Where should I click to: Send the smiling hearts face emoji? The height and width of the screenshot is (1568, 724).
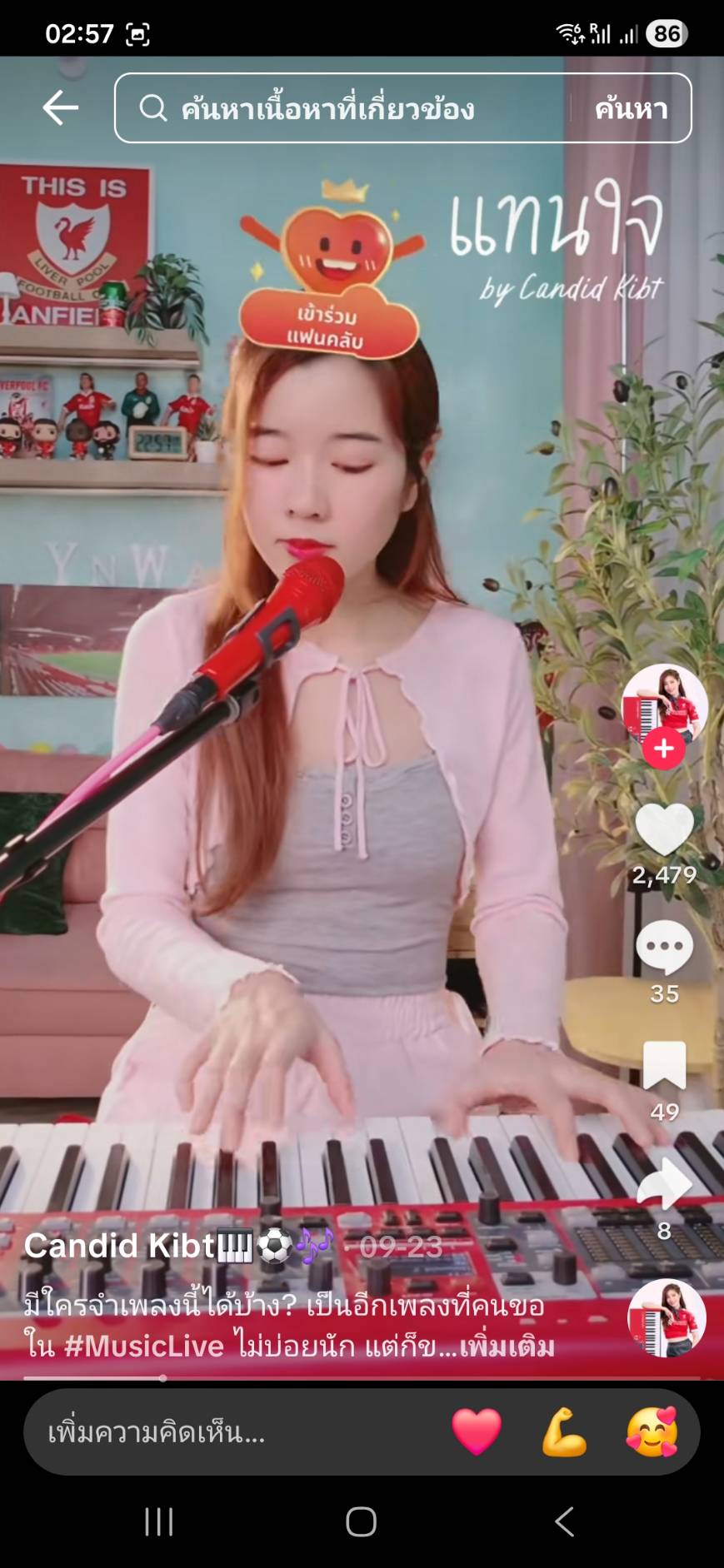(x=652, y=1432)
